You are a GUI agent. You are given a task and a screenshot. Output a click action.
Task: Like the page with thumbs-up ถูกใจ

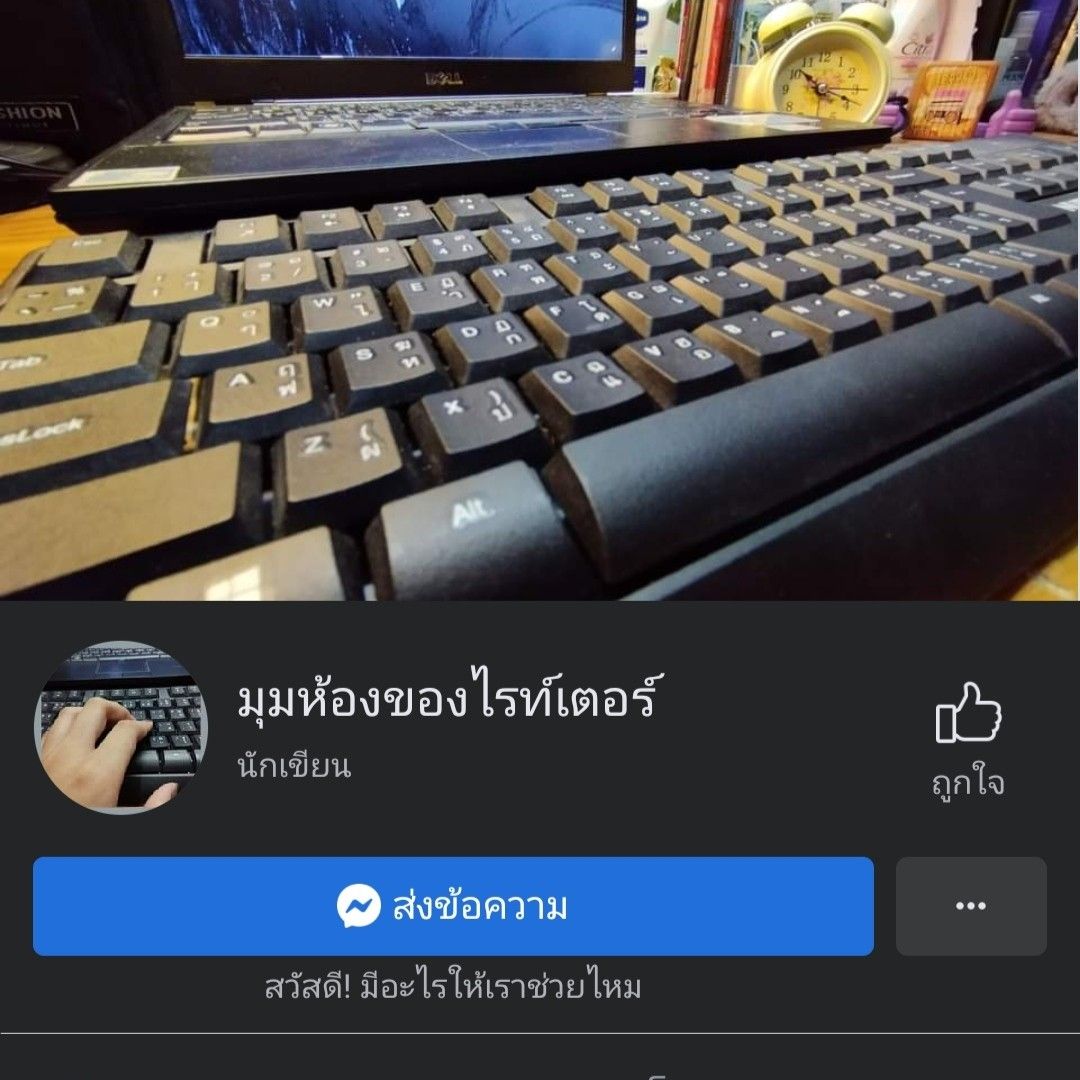[x=967, y=738]
